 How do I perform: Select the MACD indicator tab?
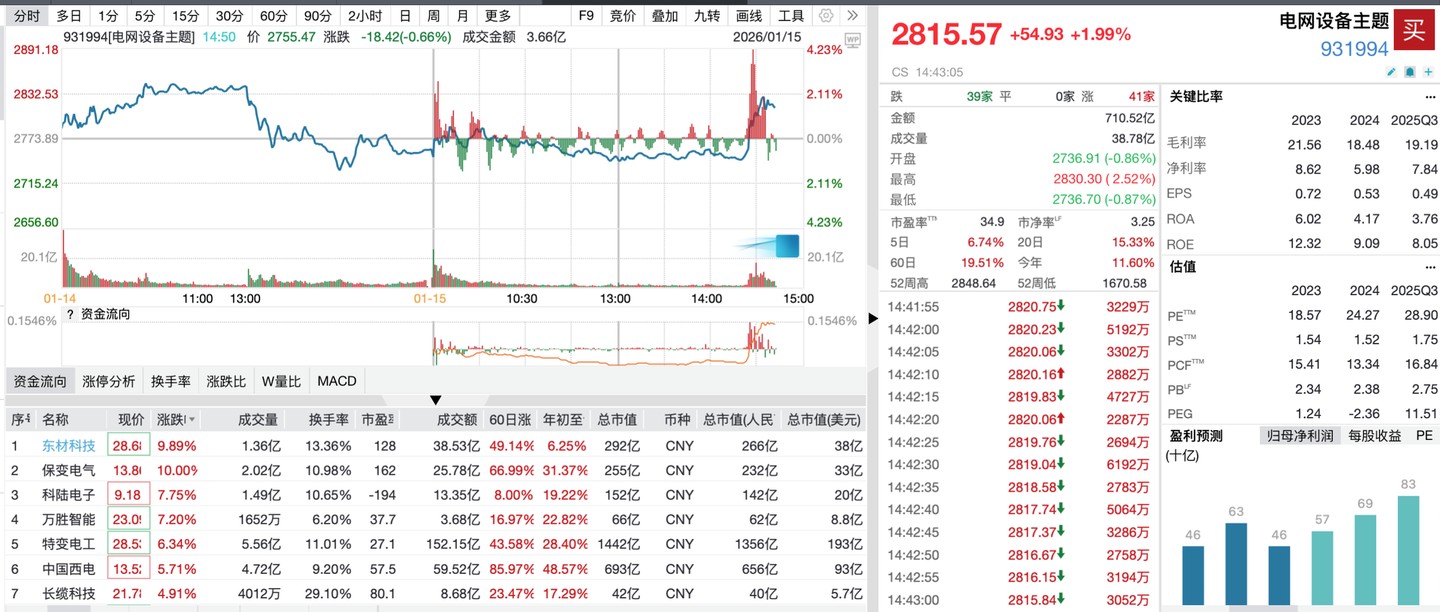[x=337, y=381]
